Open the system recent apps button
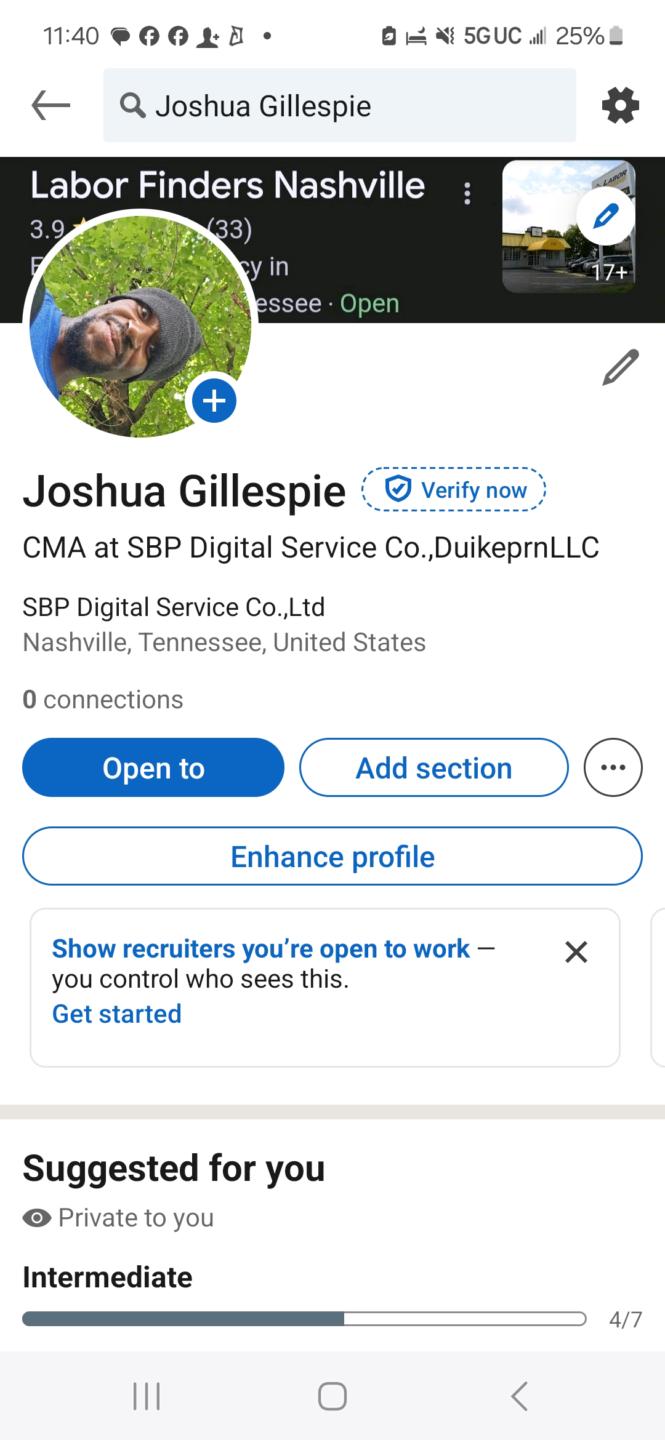The height and width of the screenshot is (1440, 665). (147, 1396)
